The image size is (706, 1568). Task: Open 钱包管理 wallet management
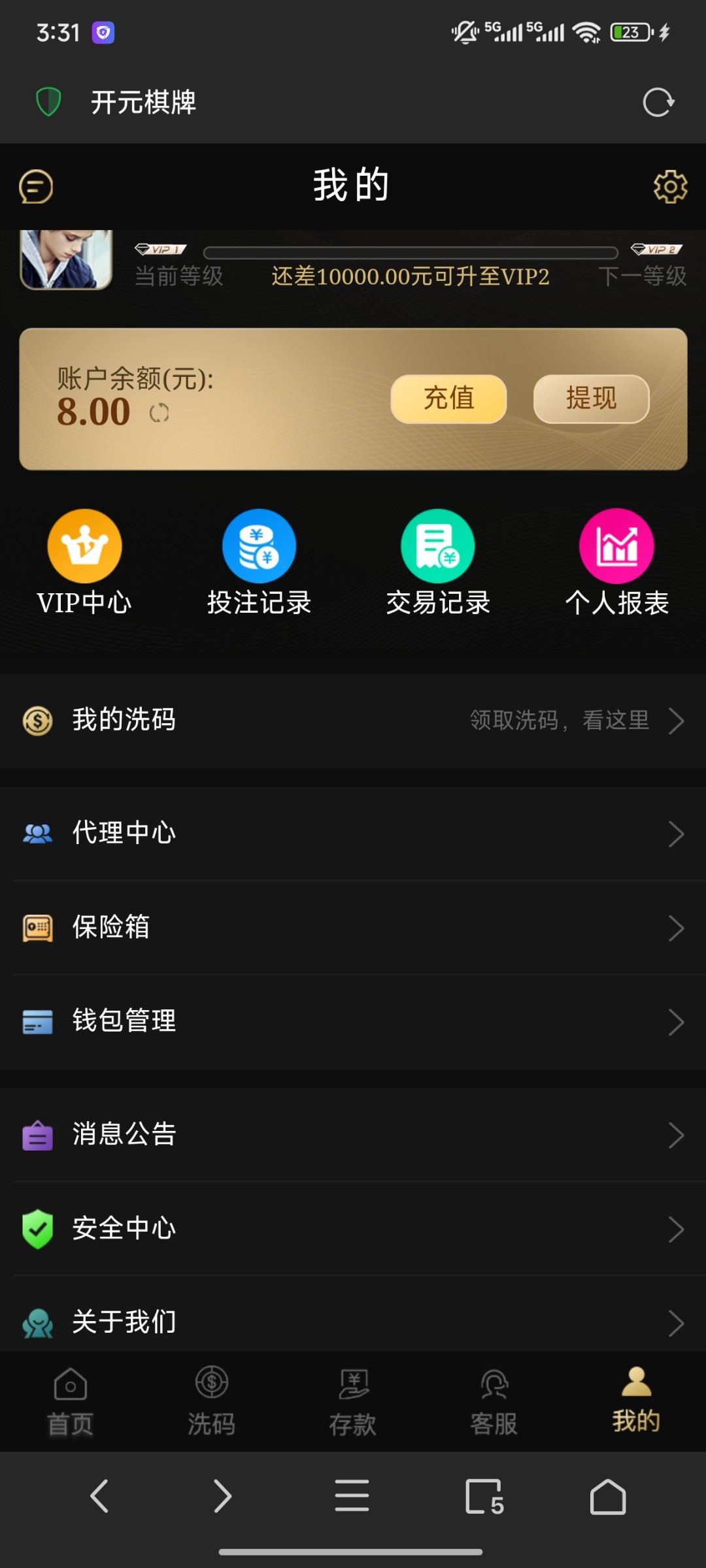pos(353,1022)
